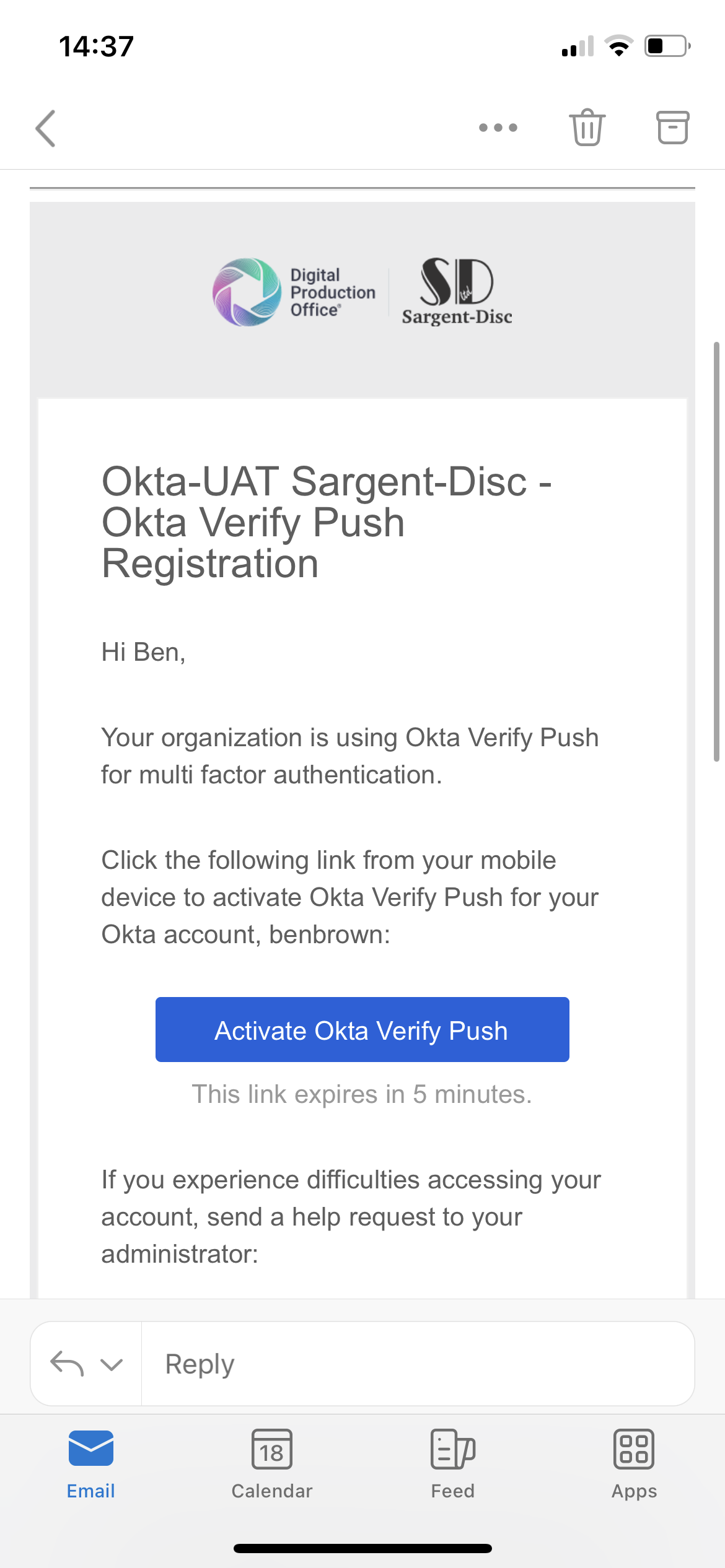Viewport: 725px width, 1568px height.
Task: Switch to the Calendar tab
Action: 272,1465
